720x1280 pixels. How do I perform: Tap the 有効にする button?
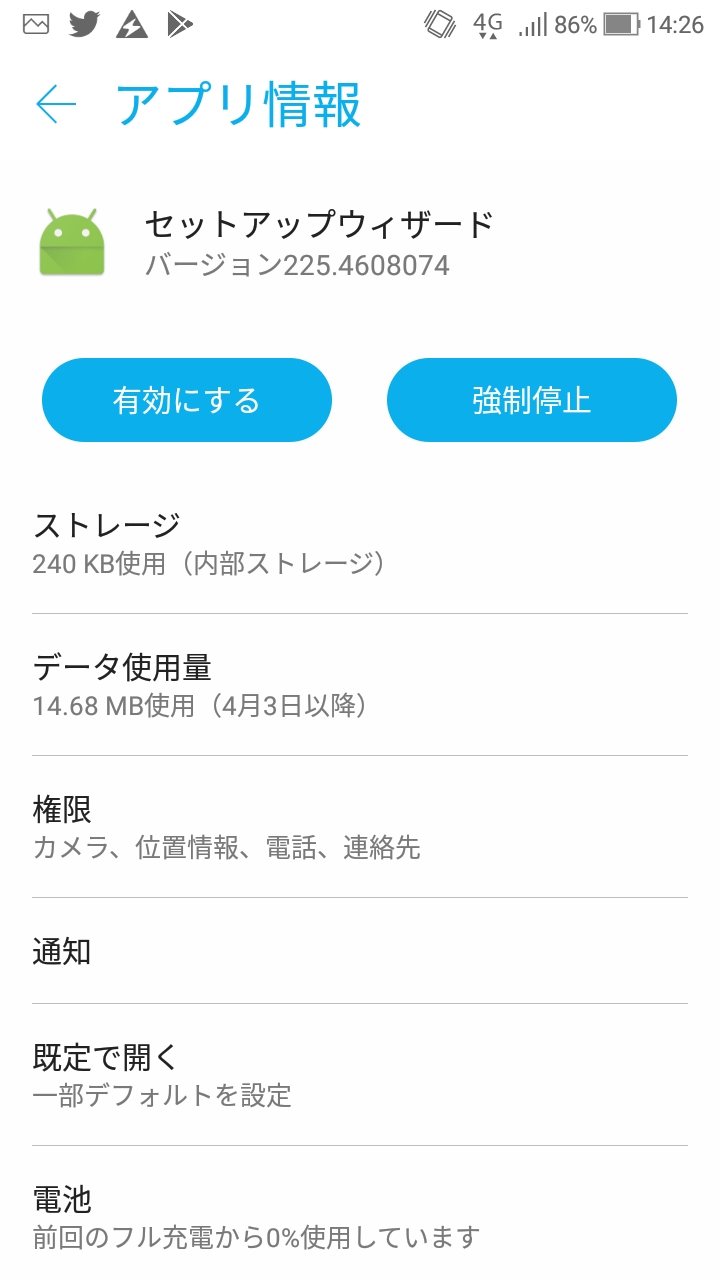pyautogui.click(x=187, y=400)
